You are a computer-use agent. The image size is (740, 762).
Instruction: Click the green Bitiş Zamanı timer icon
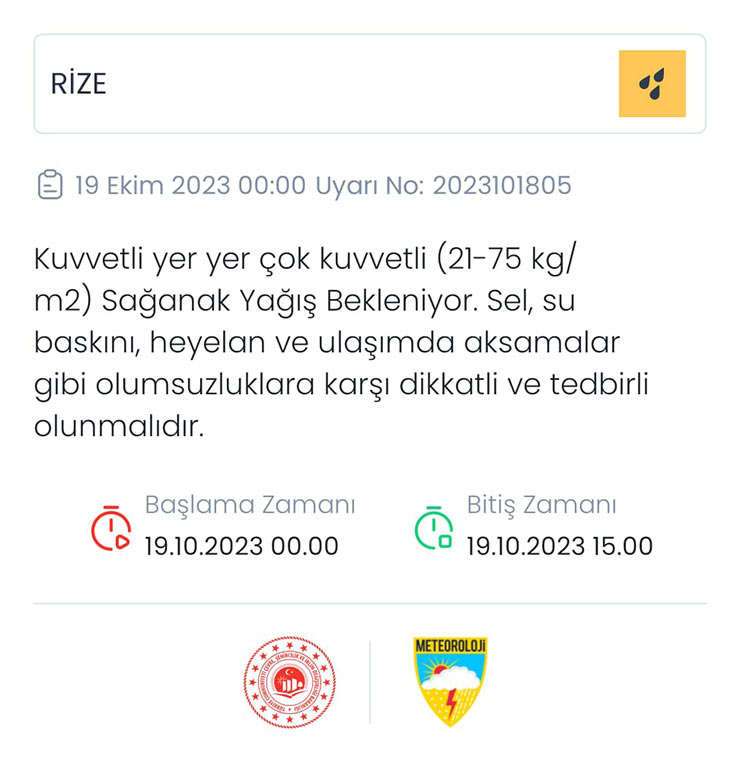pyautogui.click(x=432, y=528)
